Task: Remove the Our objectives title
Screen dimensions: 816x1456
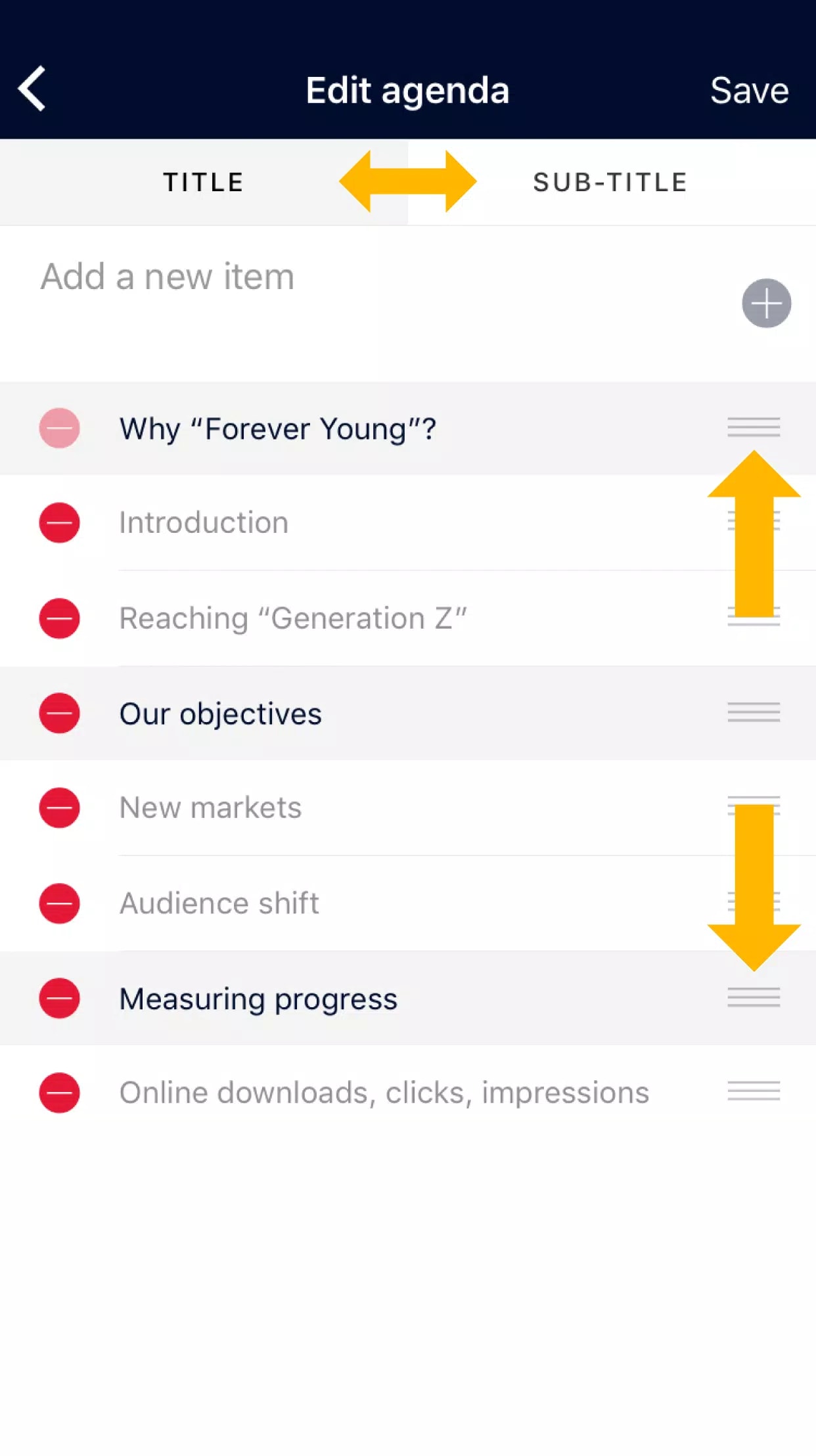Action: pyautogui.click(x=59, y=713)
